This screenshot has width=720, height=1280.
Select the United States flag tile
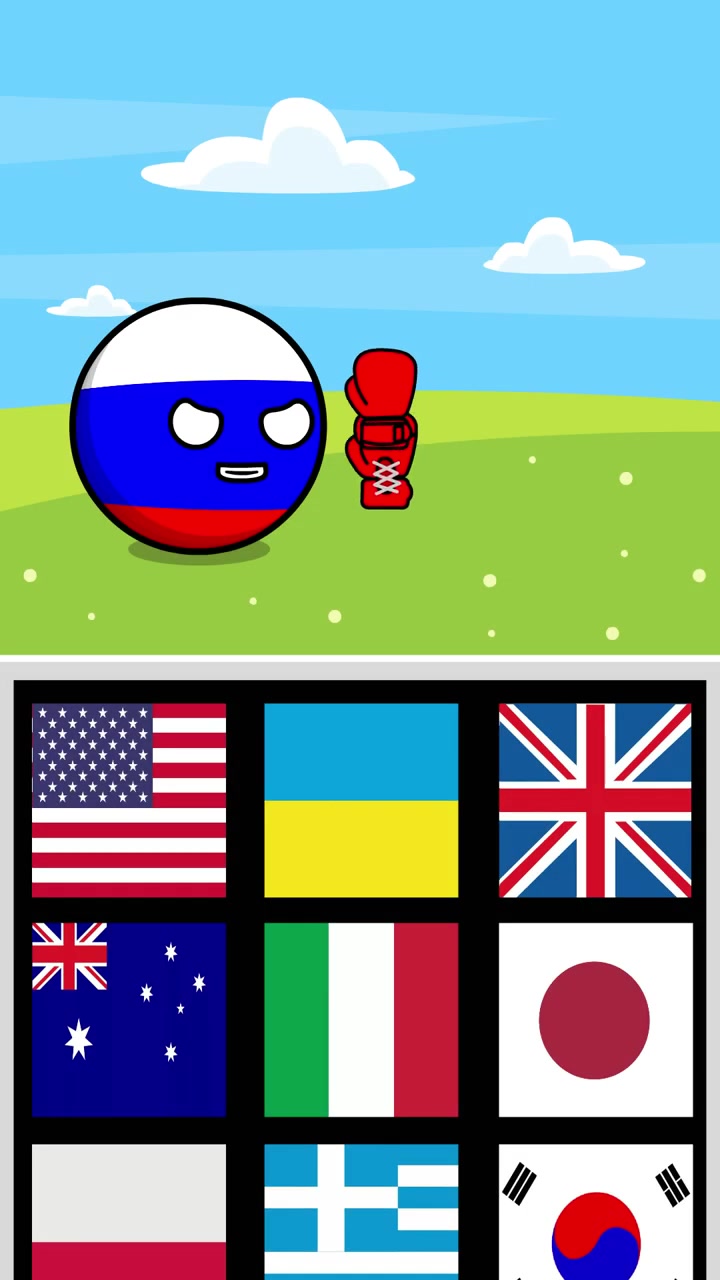click(129, 800)
